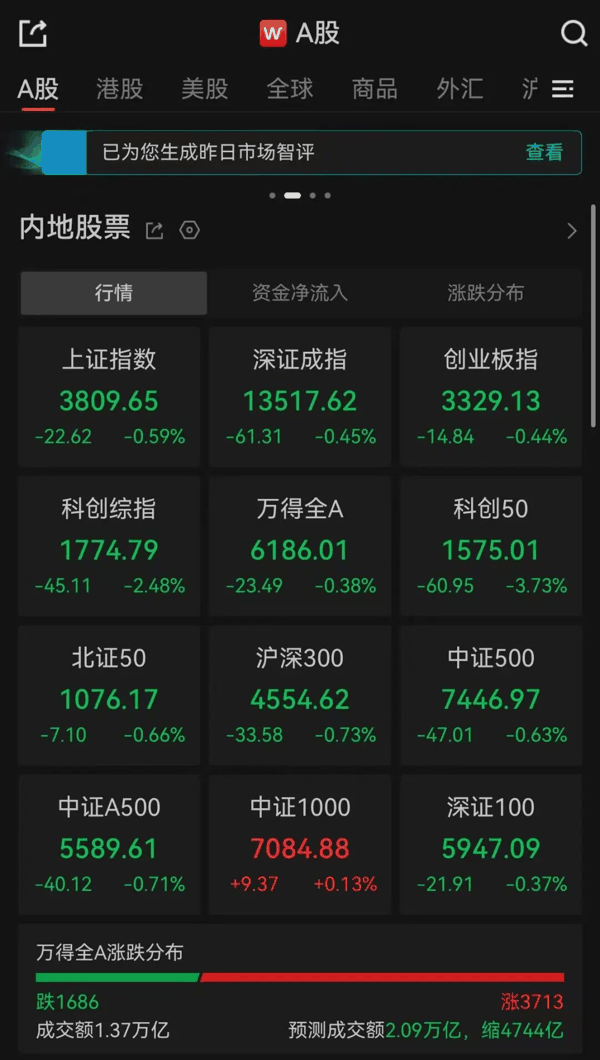Tap 查看 on the market review banner

544,152
